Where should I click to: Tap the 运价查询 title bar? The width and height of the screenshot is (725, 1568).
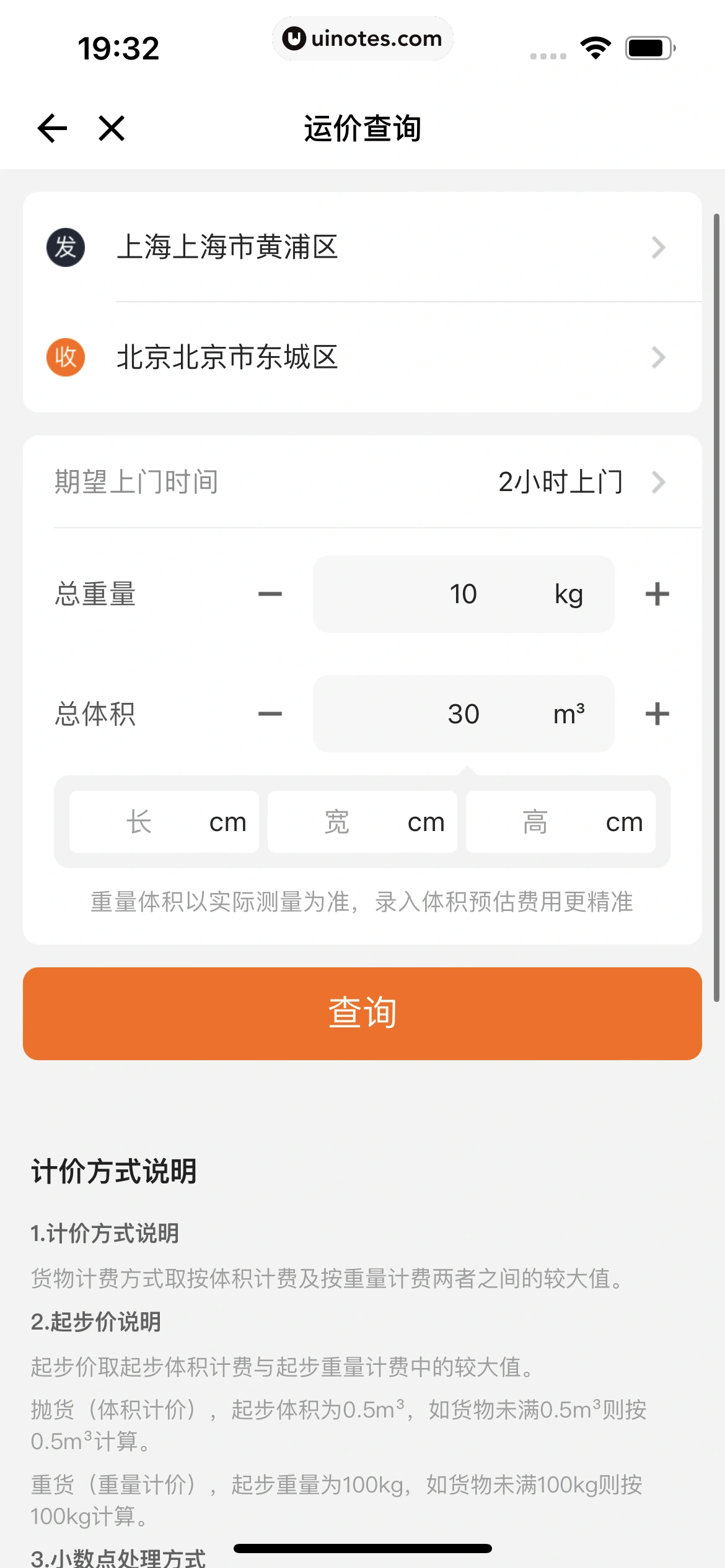[362, 129]
